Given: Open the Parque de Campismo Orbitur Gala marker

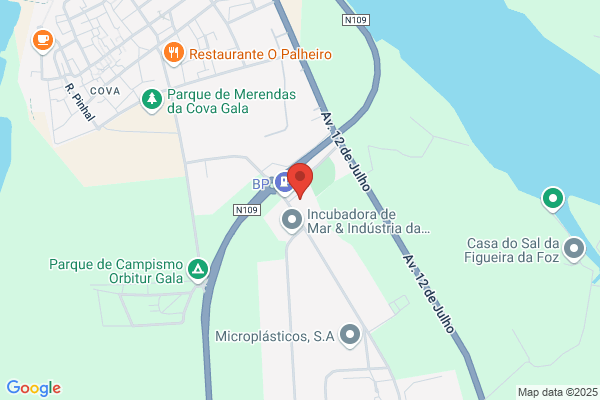Looking at the screenshot, I should point(198,270).
